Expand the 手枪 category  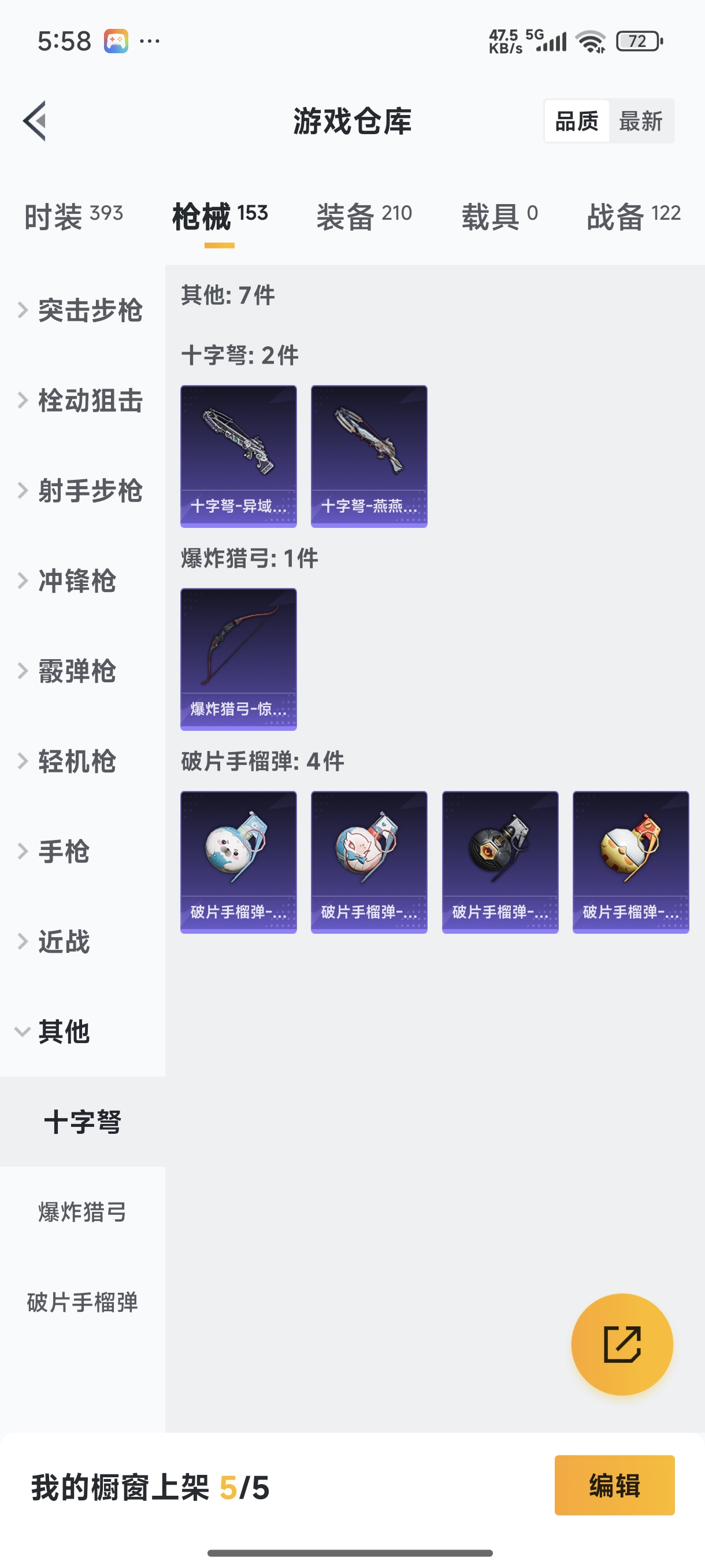coord(82,851)
